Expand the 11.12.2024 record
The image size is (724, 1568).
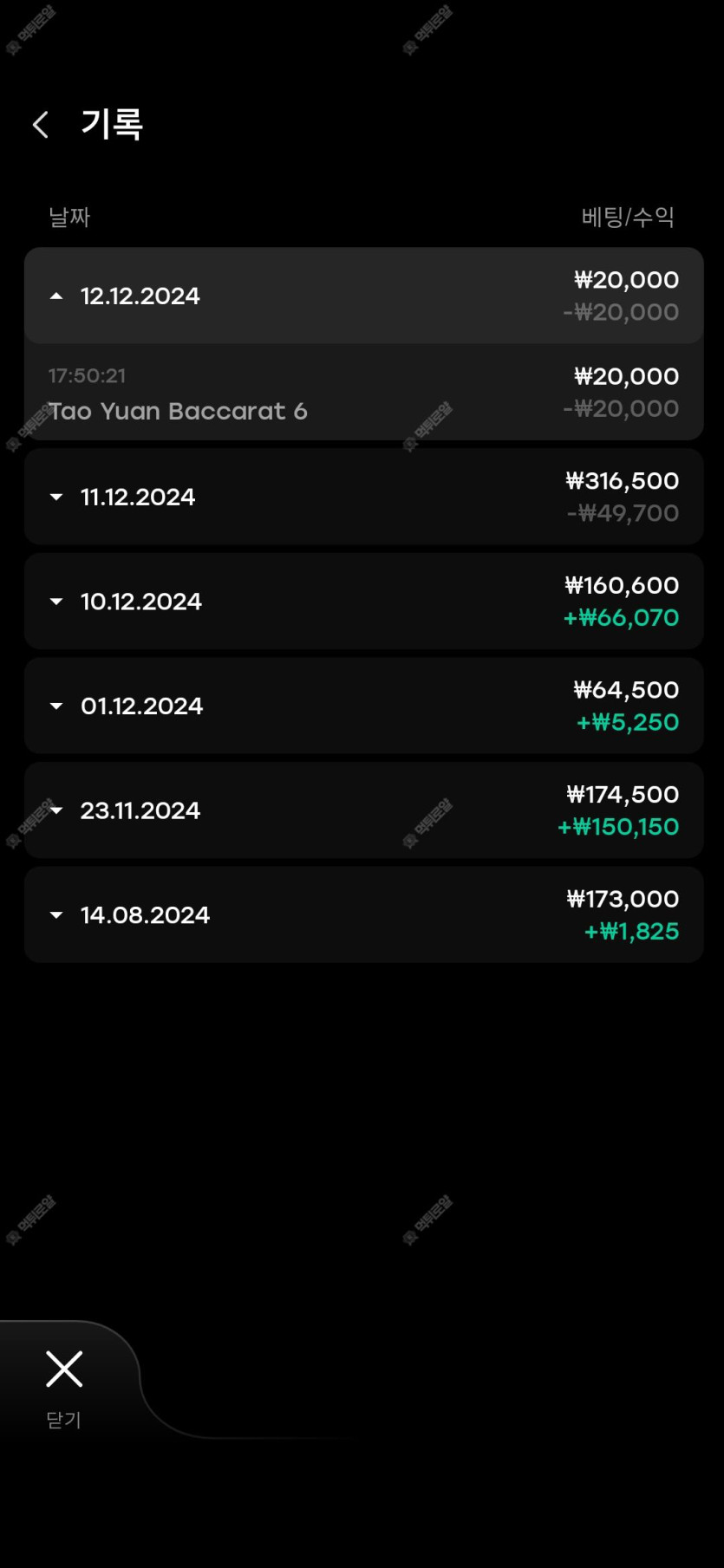tap(362, 497)
